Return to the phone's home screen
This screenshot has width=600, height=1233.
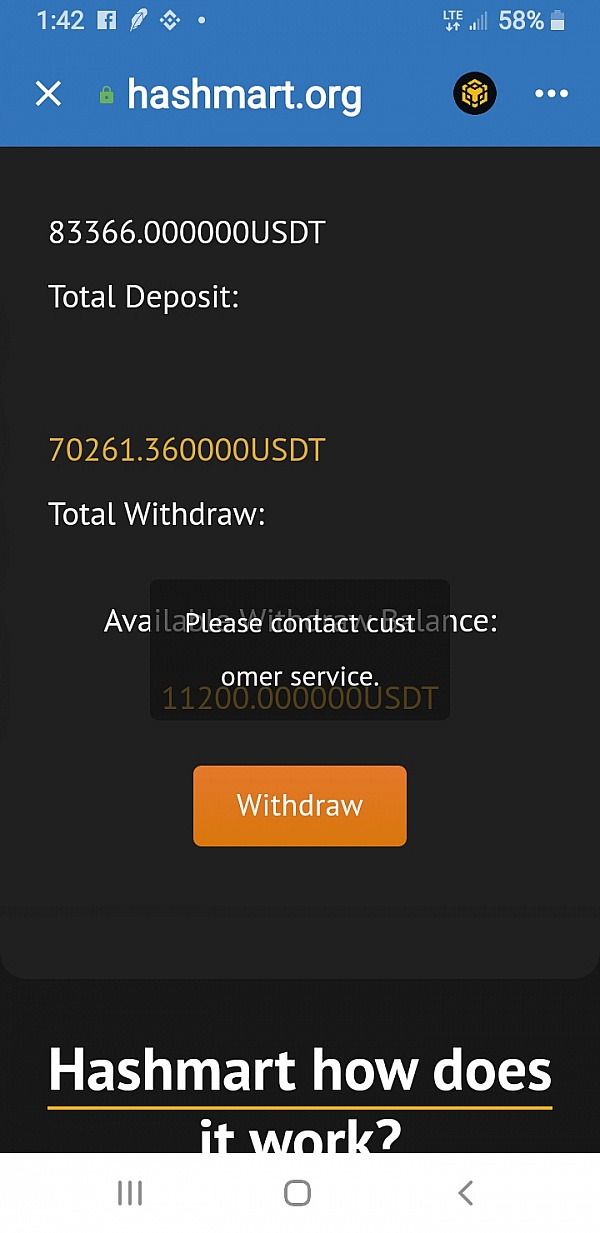(x=298, y=1192)
